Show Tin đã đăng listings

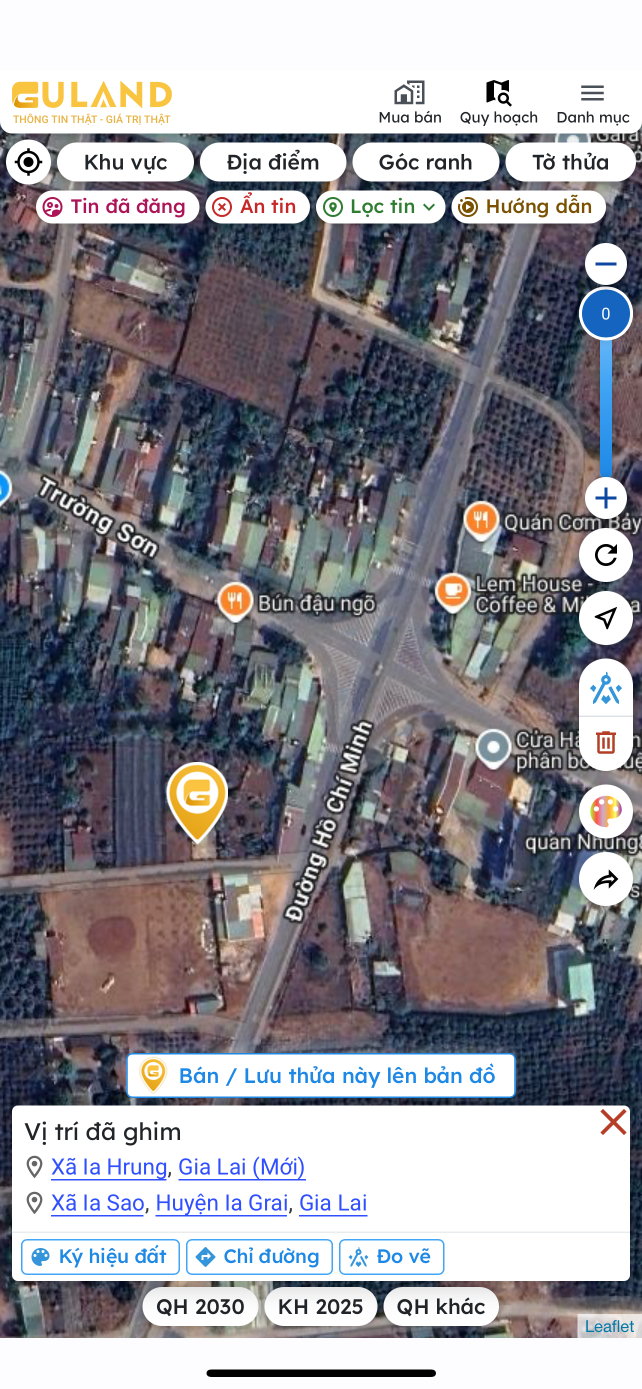(116, 207)
